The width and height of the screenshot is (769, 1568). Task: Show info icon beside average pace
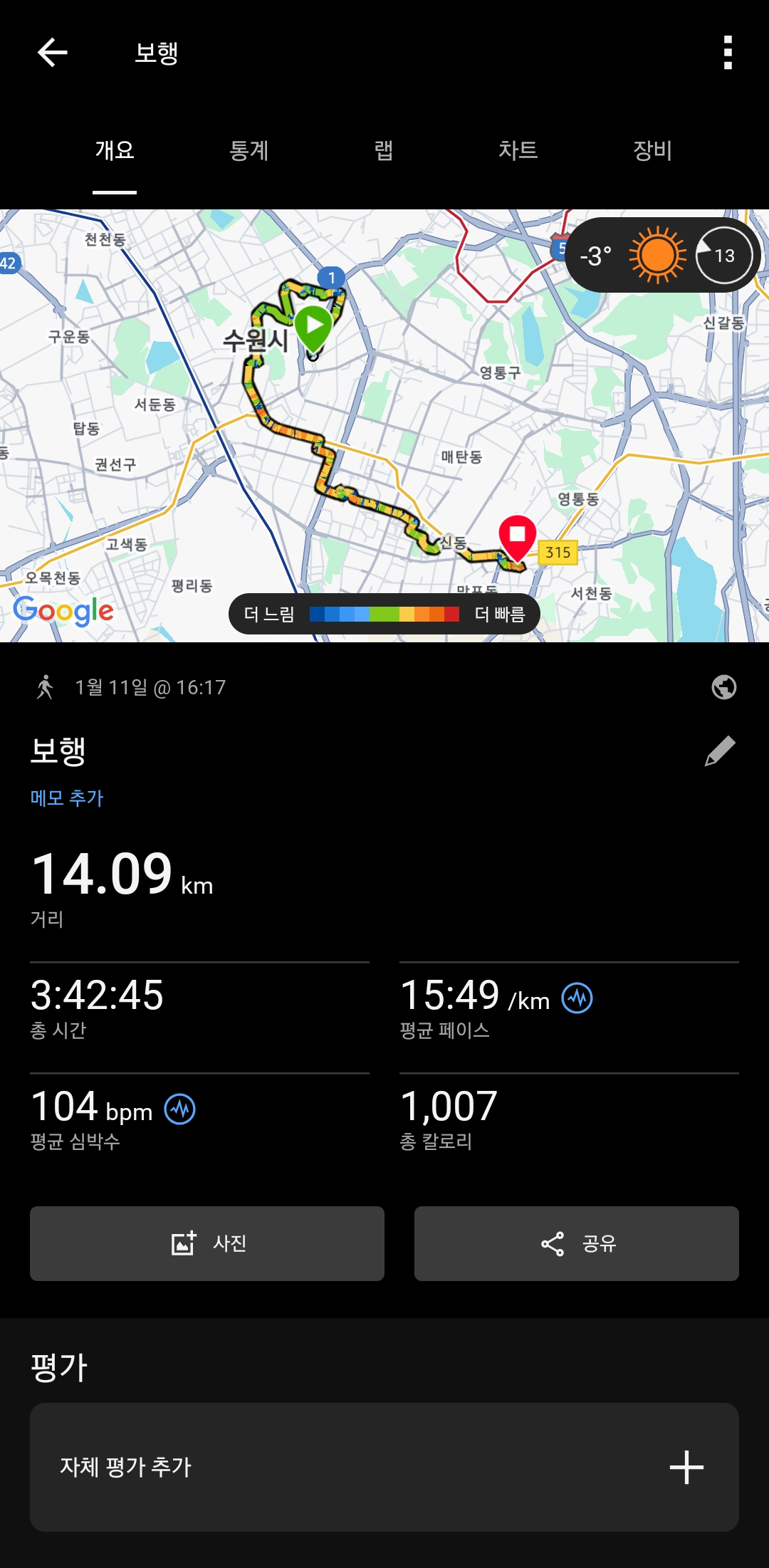point(577,998)
